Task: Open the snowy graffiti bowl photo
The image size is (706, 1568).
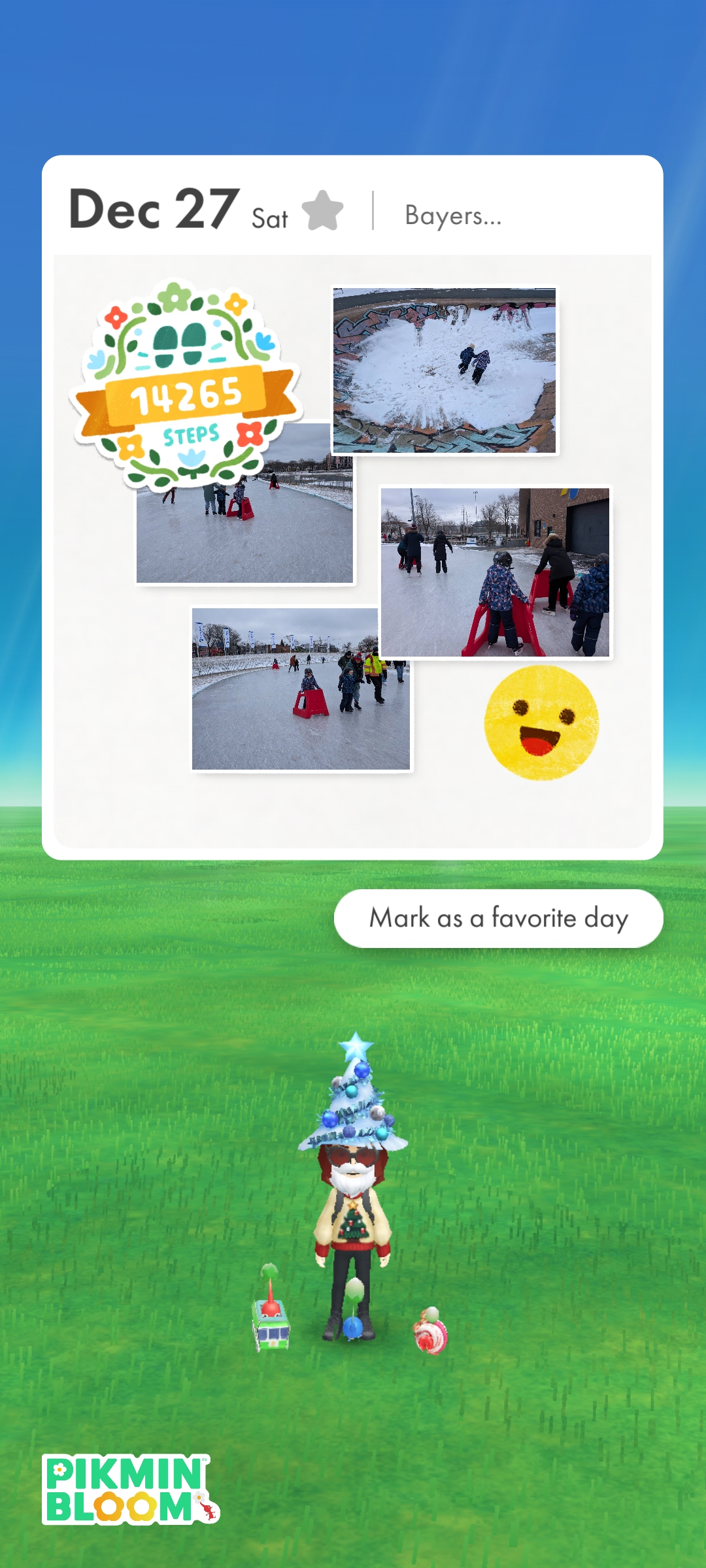Action: 445,370
